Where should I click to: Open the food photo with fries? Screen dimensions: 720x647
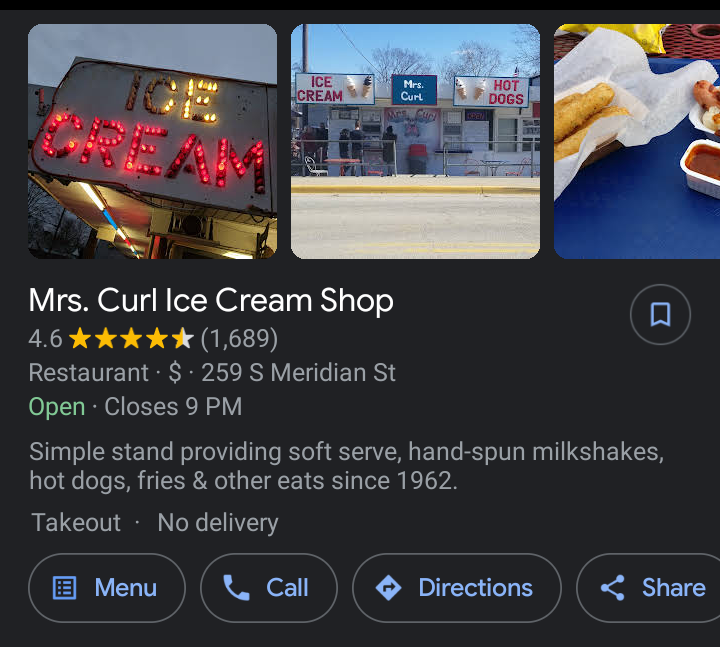(637, 142)
